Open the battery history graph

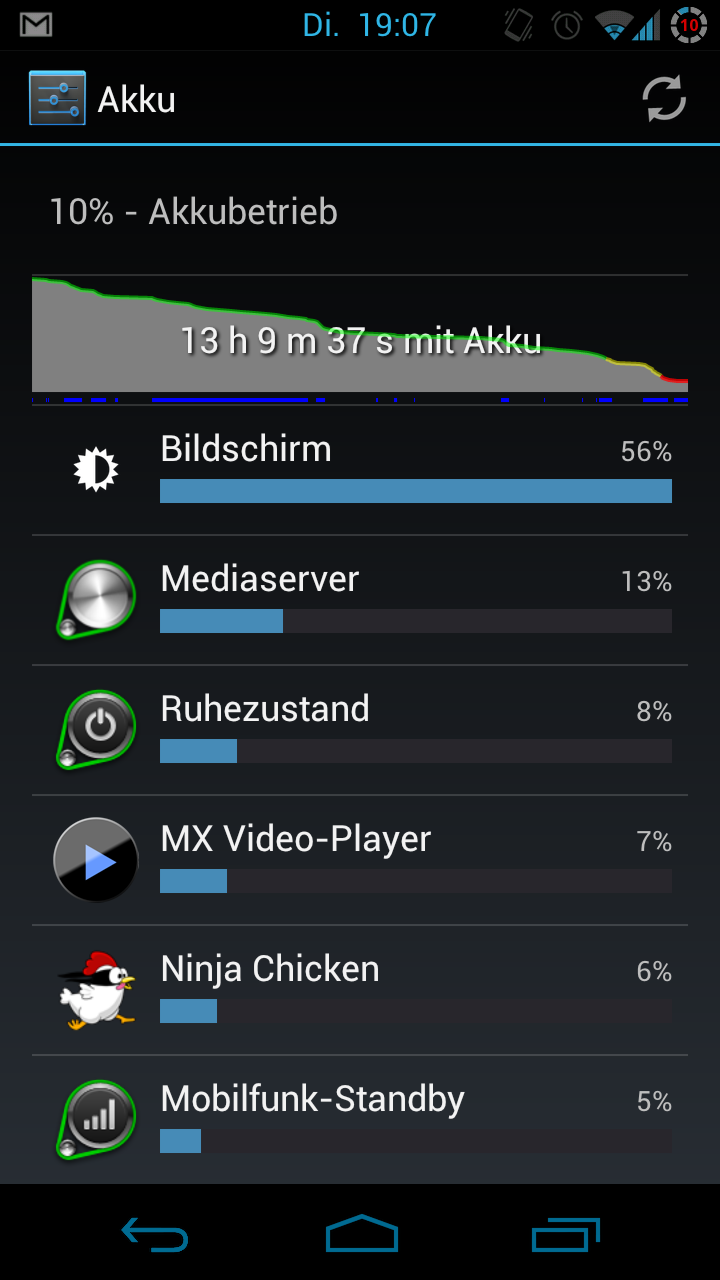coord(360,340)
